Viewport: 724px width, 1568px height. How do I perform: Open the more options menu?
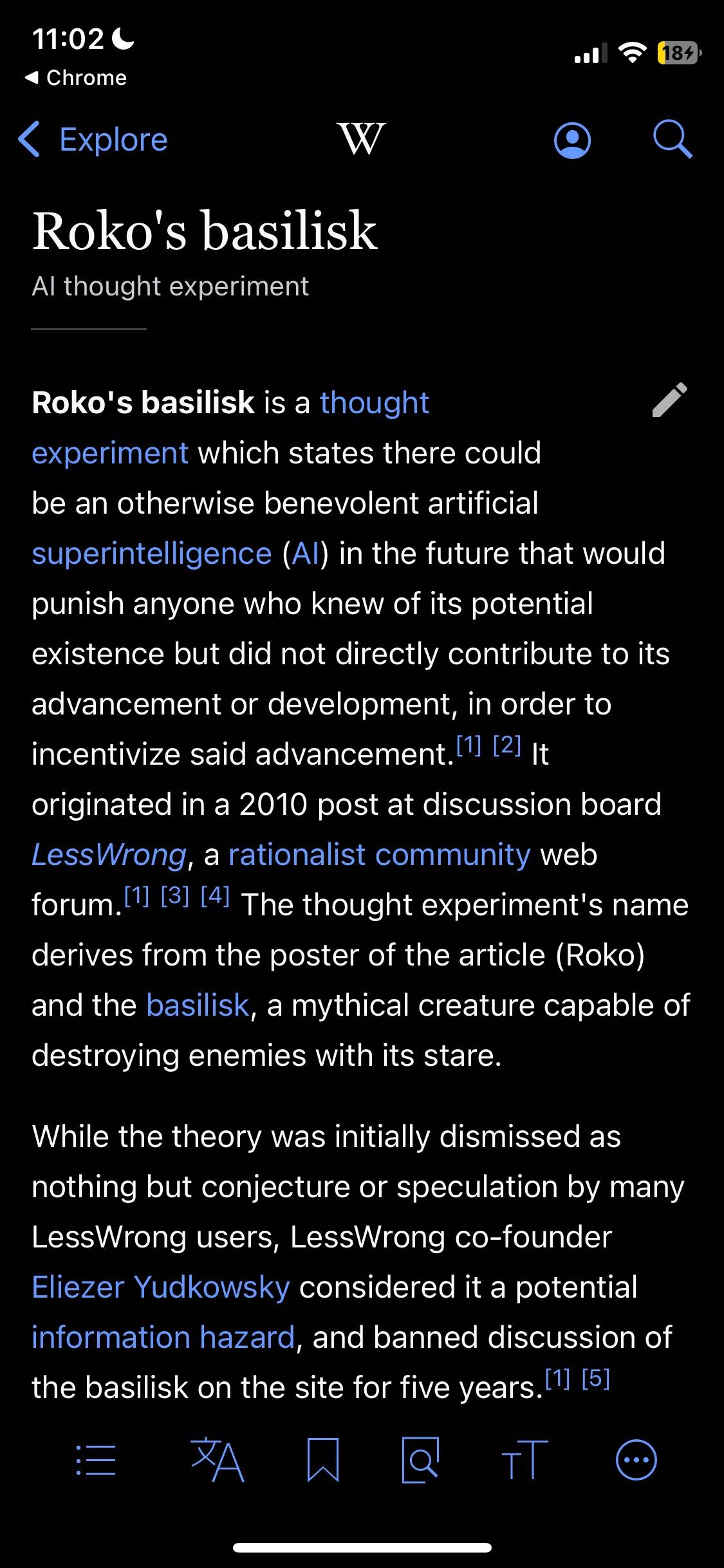[636, 1460]
